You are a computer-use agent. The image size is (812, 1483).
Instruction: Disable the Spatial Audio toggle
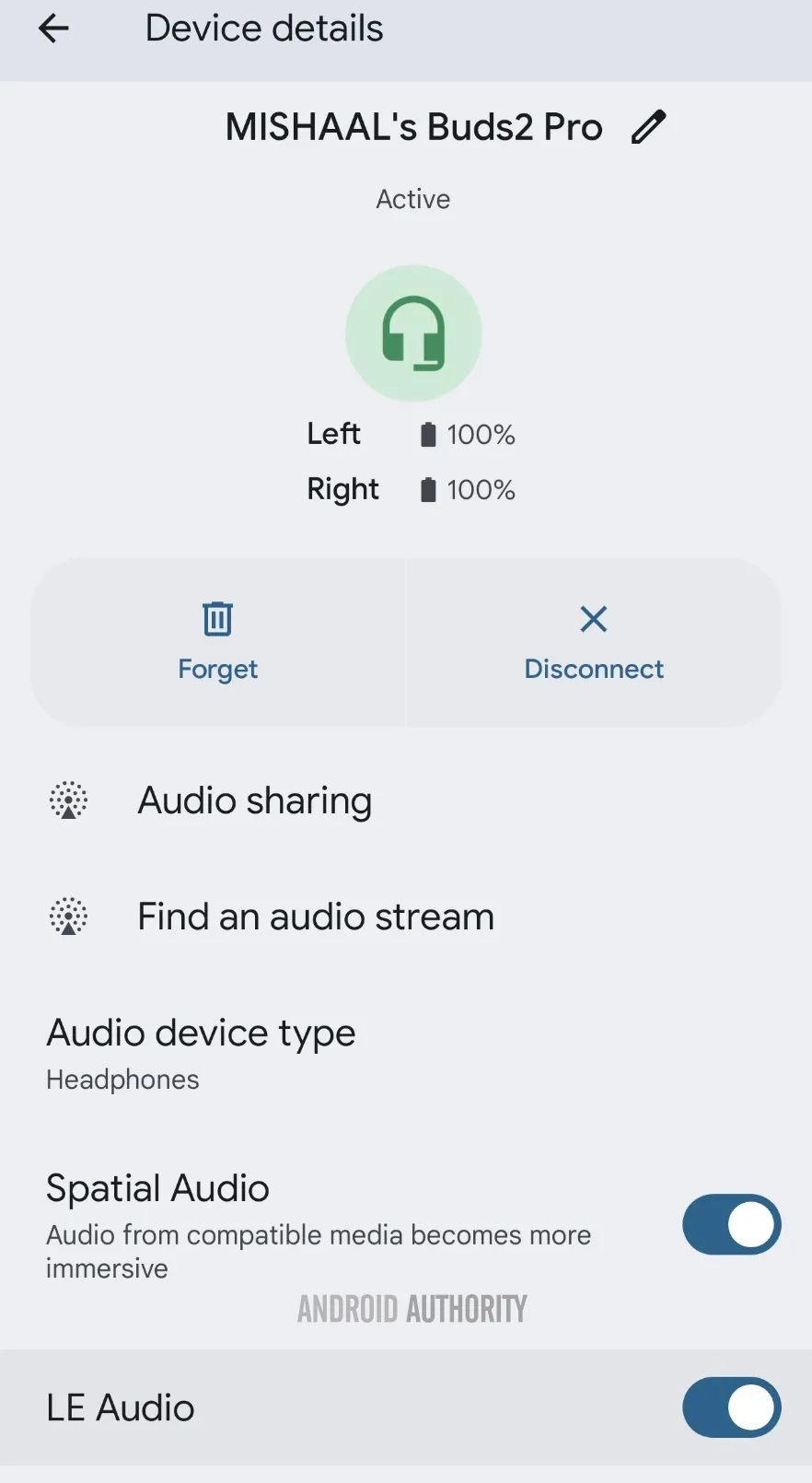(731, 1225)
